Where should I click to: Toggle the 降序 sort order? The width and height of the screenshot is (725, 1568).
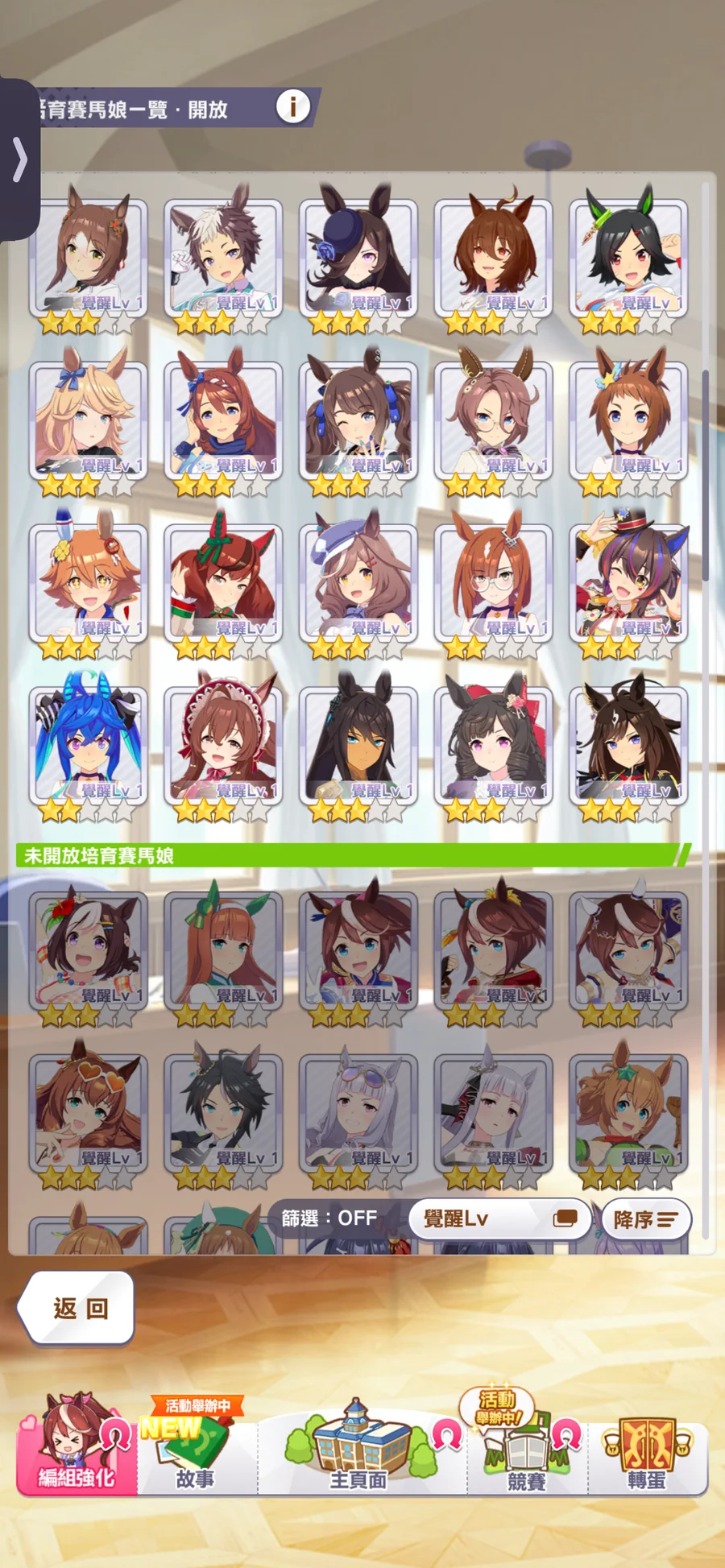[646, 1219]
